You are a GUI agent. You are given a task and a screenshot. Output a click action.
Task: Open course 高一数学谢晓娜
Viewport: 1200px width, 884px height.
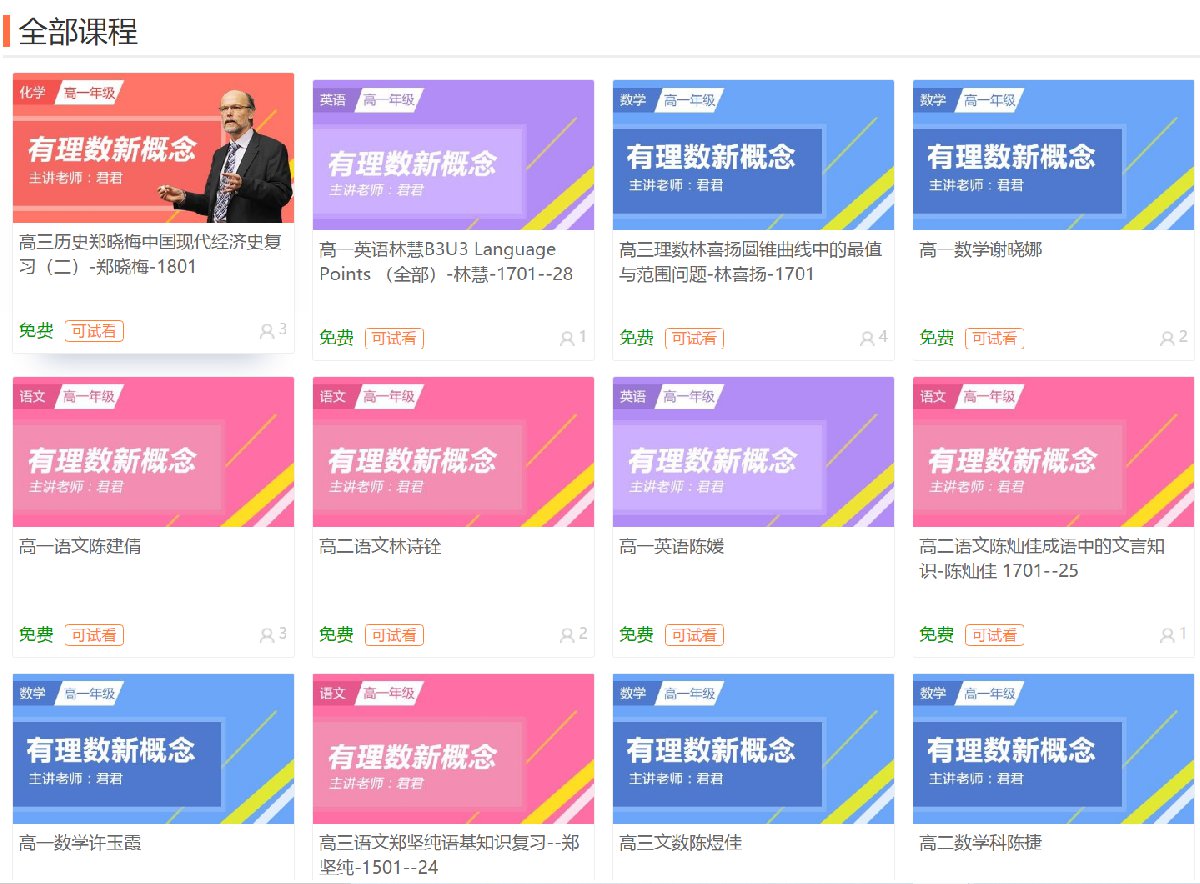980,249
